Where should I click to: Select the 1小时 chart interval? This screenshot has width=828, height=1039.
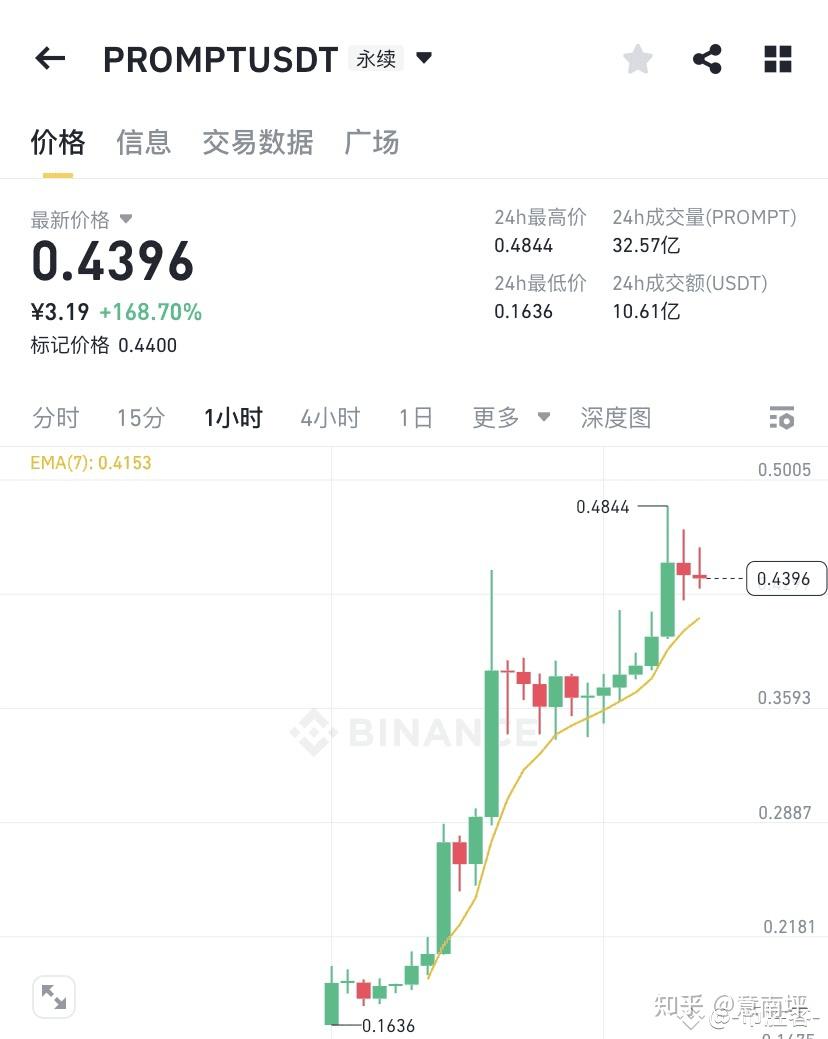233,417
